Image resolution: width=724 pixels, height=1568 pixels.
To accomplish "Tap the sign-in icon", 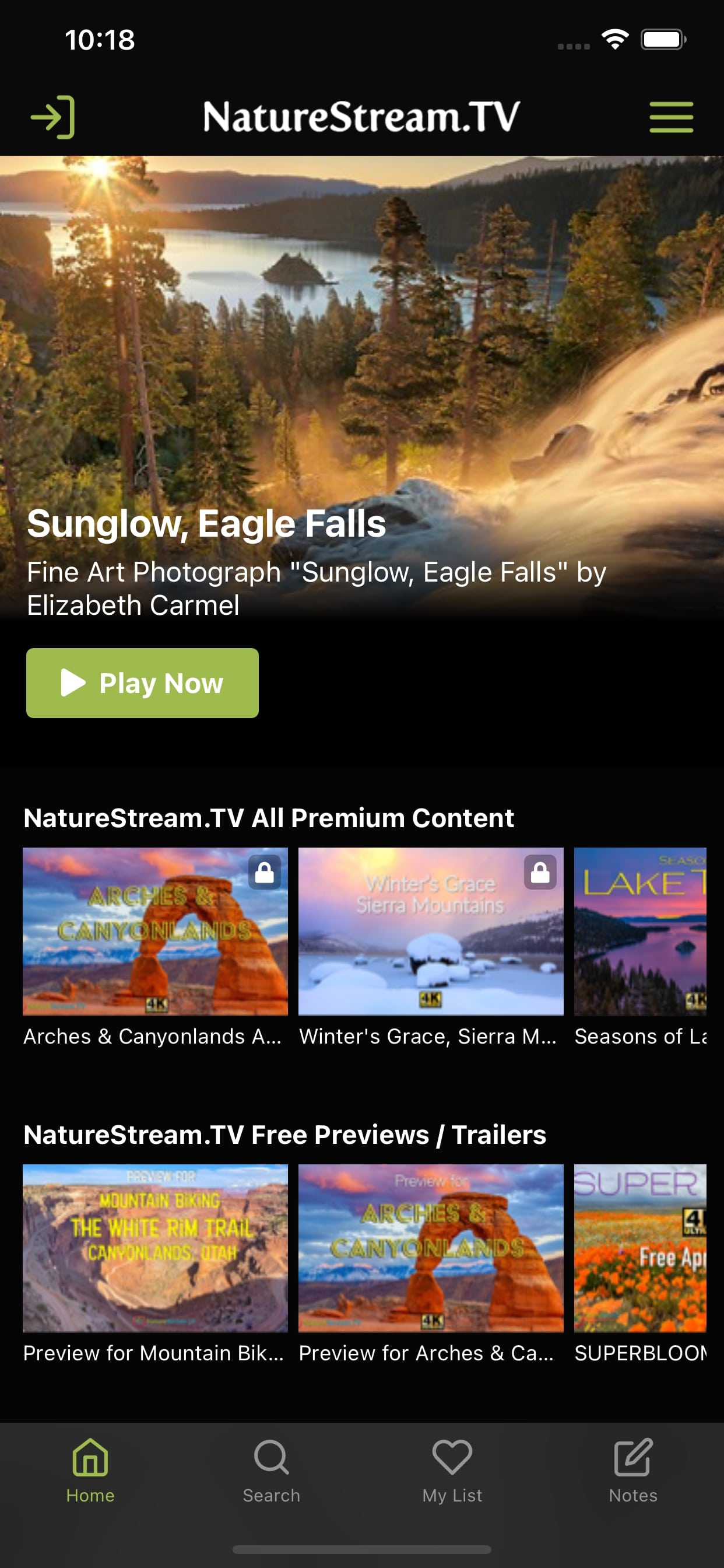I will tap(53, 117).
